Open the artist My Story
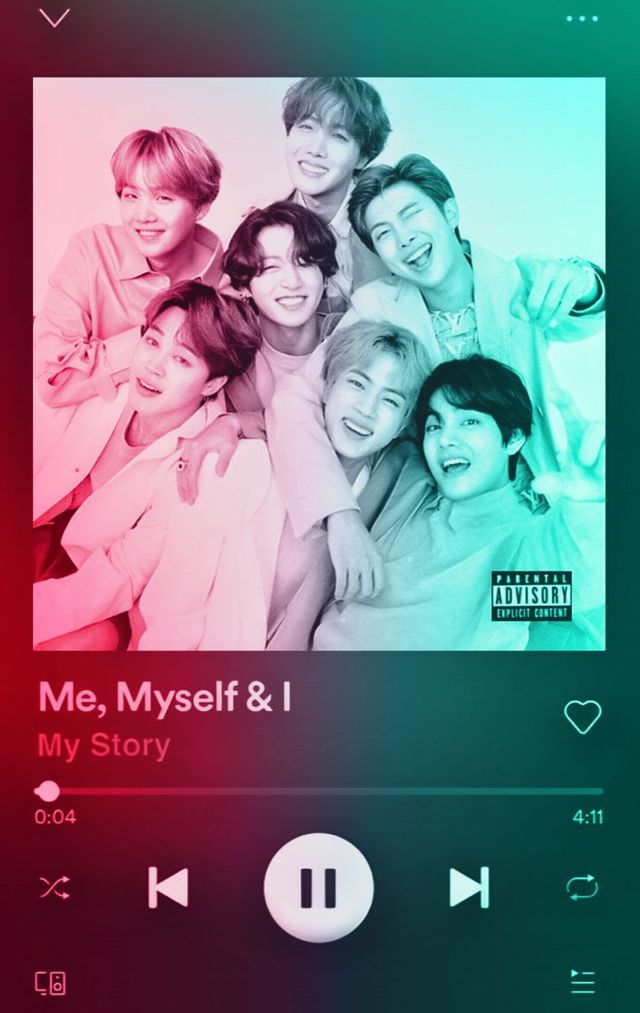This screenshot has height=1013, width=640. point(104,746)
